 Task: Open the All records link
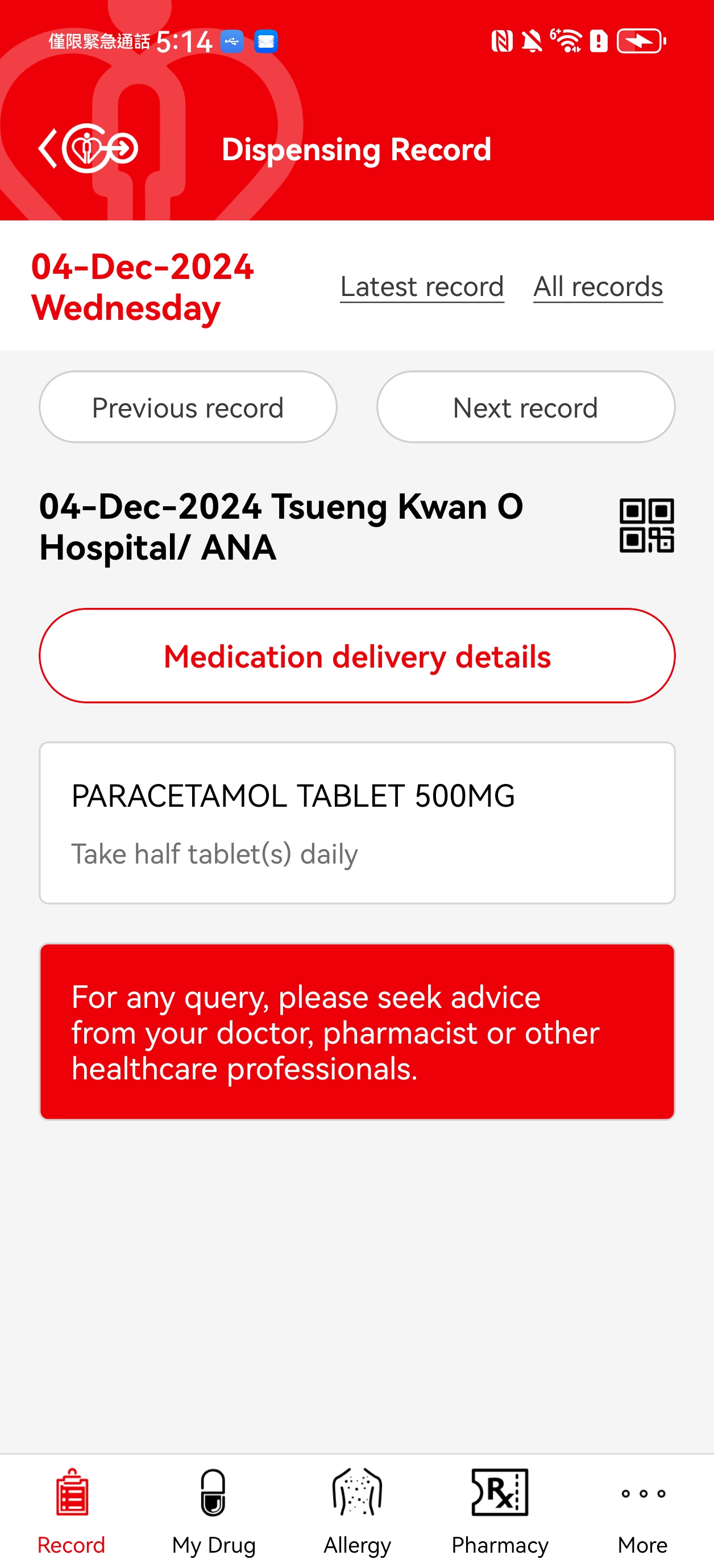[x=597, y=286]
